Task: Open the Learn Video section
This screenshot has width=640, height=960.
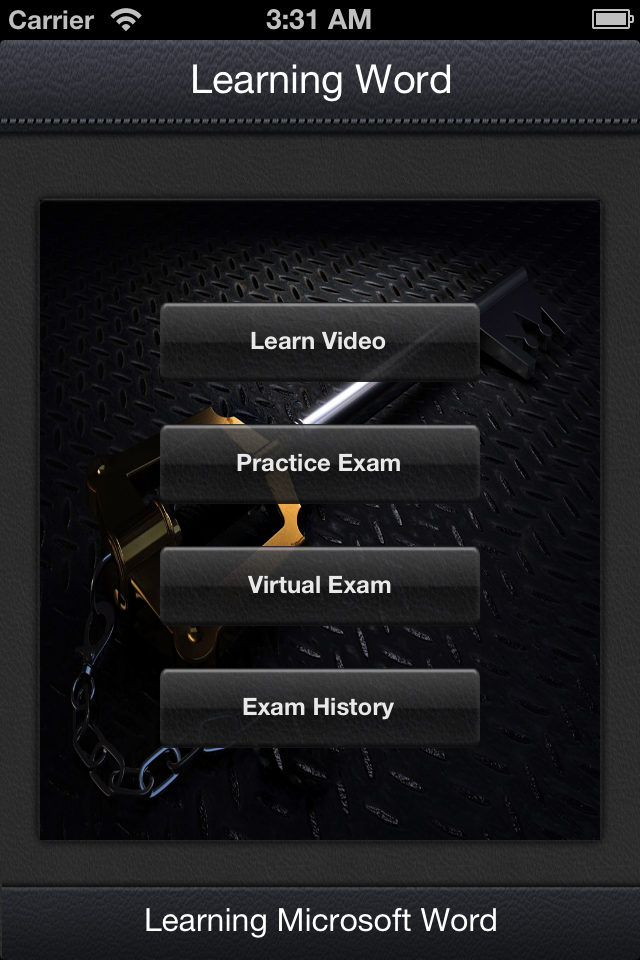Action: 319,341
